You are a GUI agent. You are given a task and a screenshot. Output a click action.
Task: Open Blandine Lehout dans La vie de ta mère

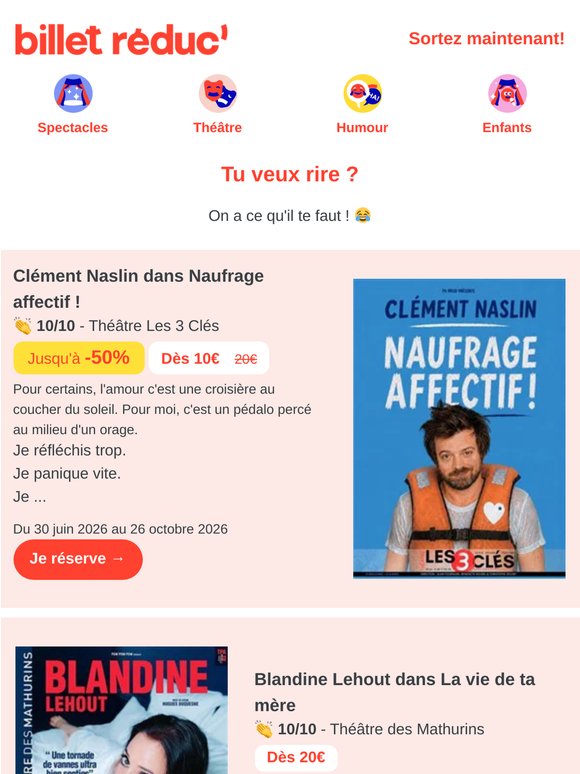(x=394, y=692)
